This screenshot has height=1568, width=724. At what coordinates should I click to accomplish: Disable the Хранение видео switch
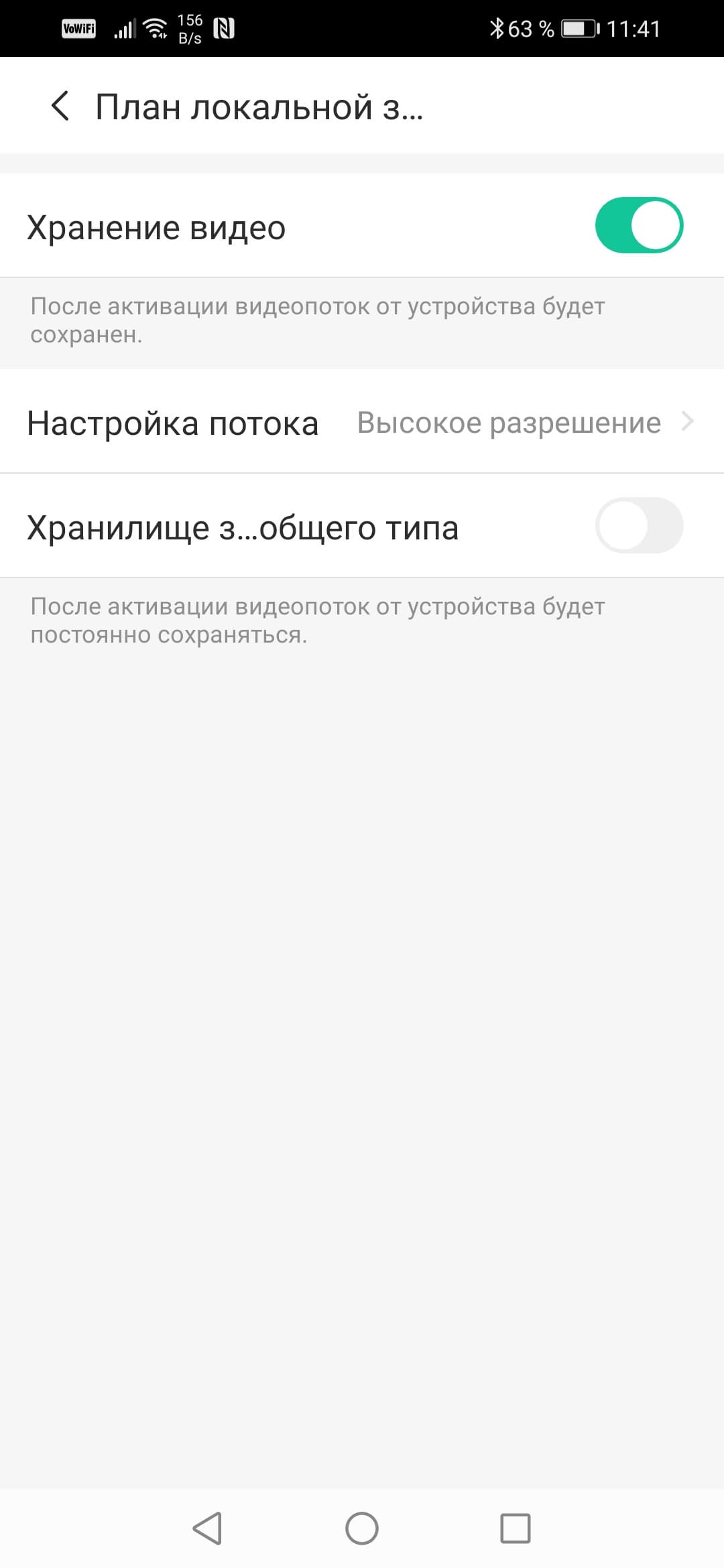[638, 225]
